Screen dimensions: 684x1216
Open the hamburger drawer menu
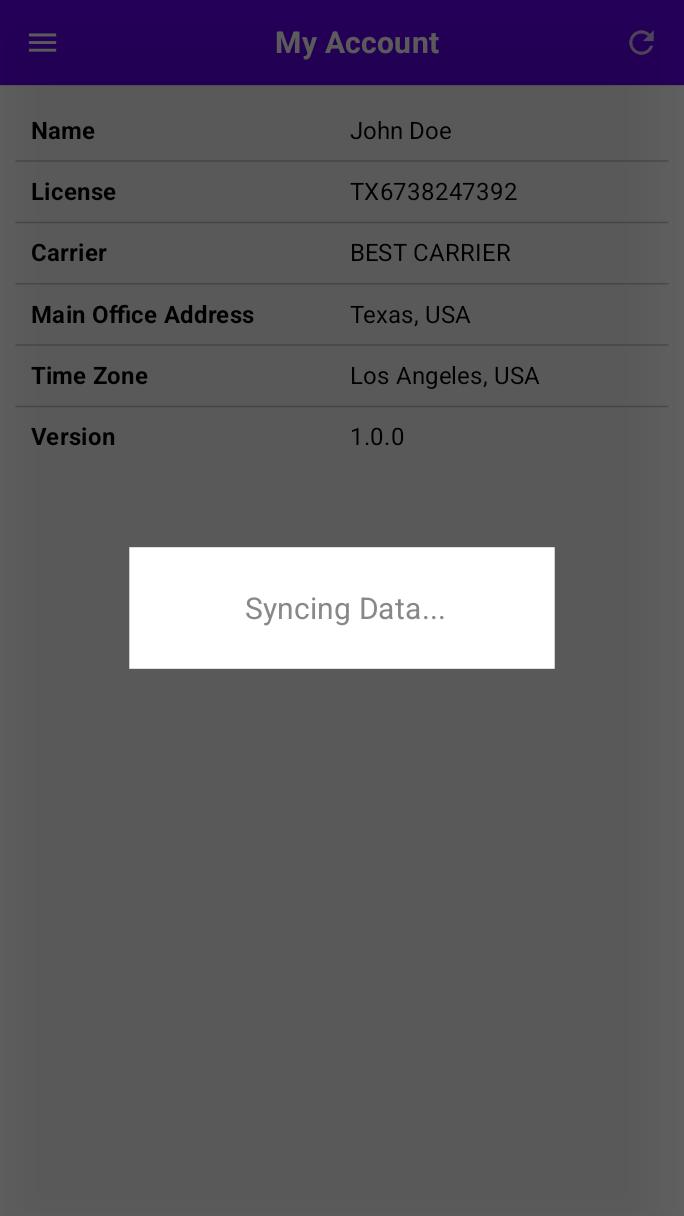pos(42,42)
